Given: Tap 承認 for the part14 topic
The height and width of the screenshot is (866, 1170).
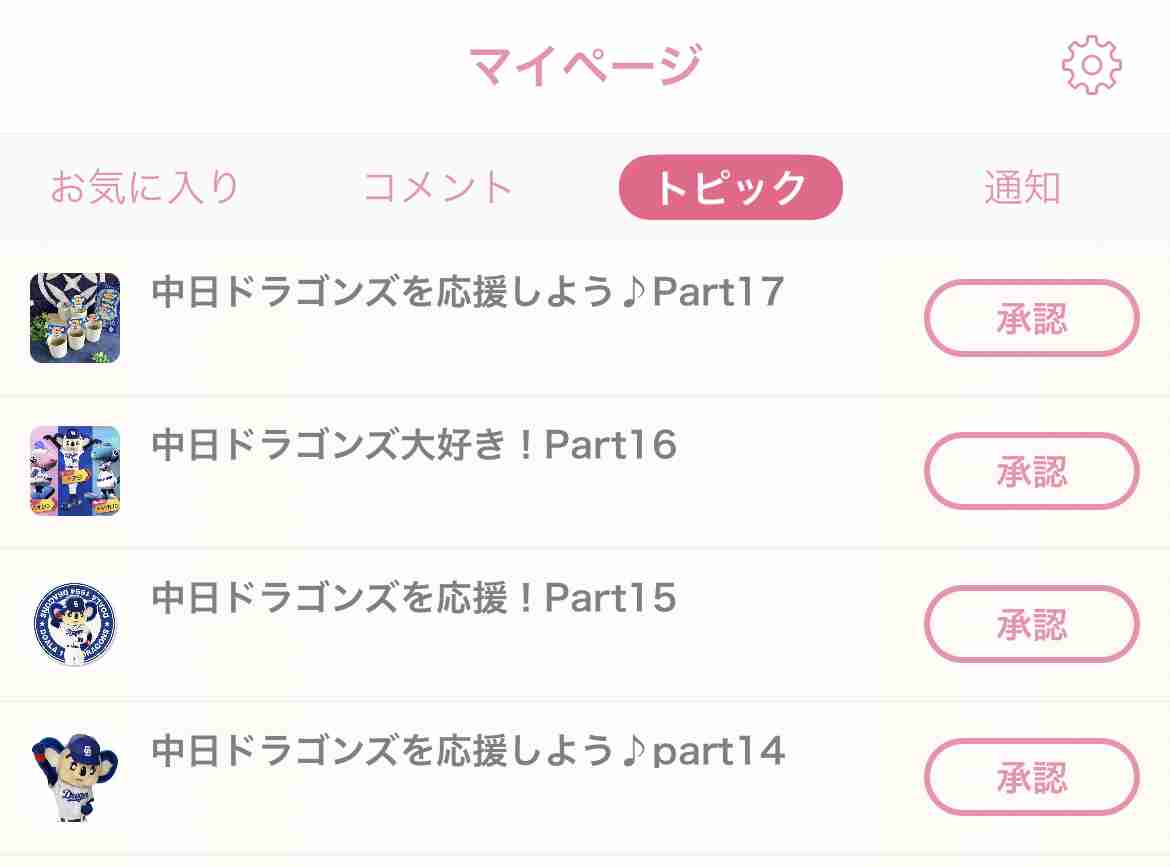Looking at the screenshot, I should coord(1031,777).
